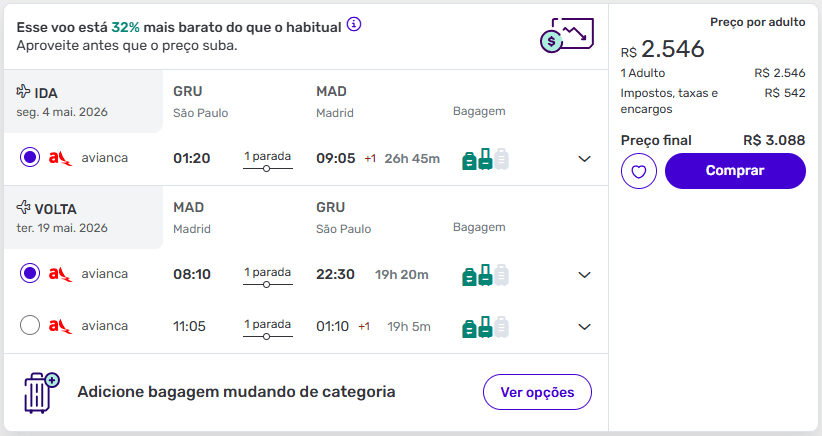Expand details of the 11:05 return flight
The height and width of the screenshot is (436, 822).
(585, 327)
